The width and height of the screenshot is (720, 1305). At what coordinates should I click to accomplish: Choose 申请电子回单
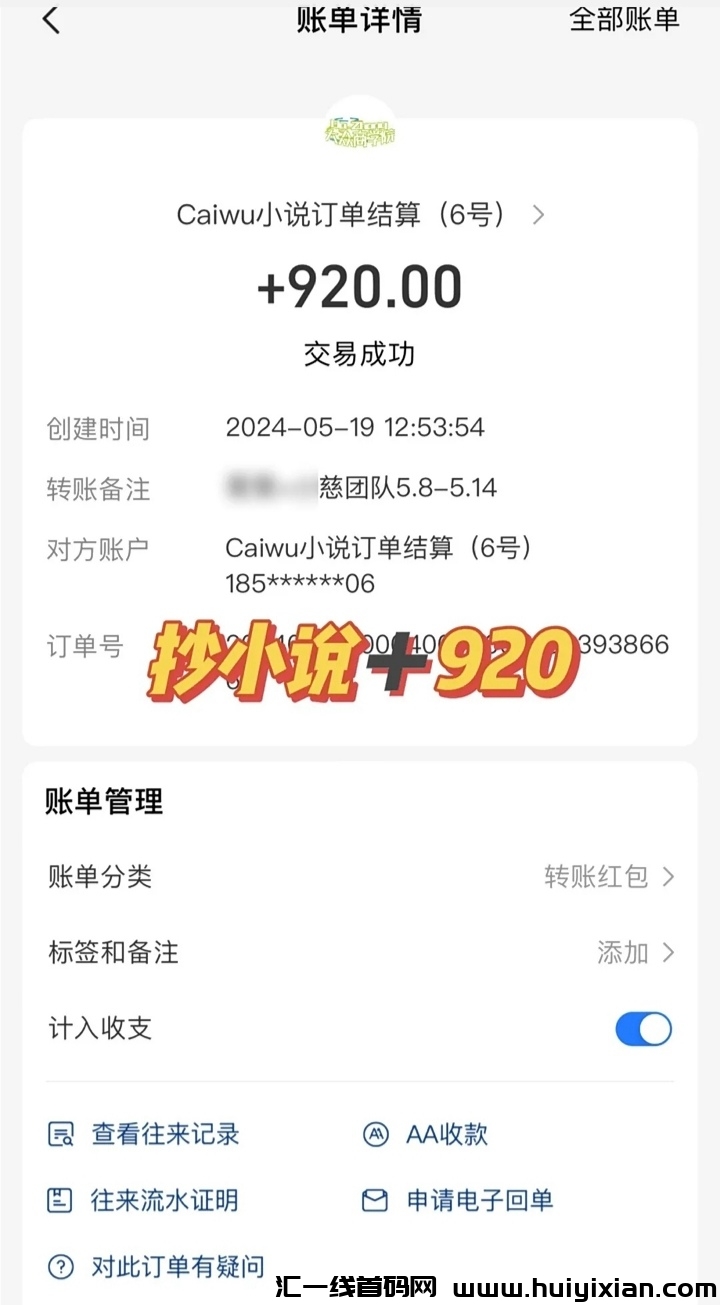pyautogui.click(x=459, y=1200)
